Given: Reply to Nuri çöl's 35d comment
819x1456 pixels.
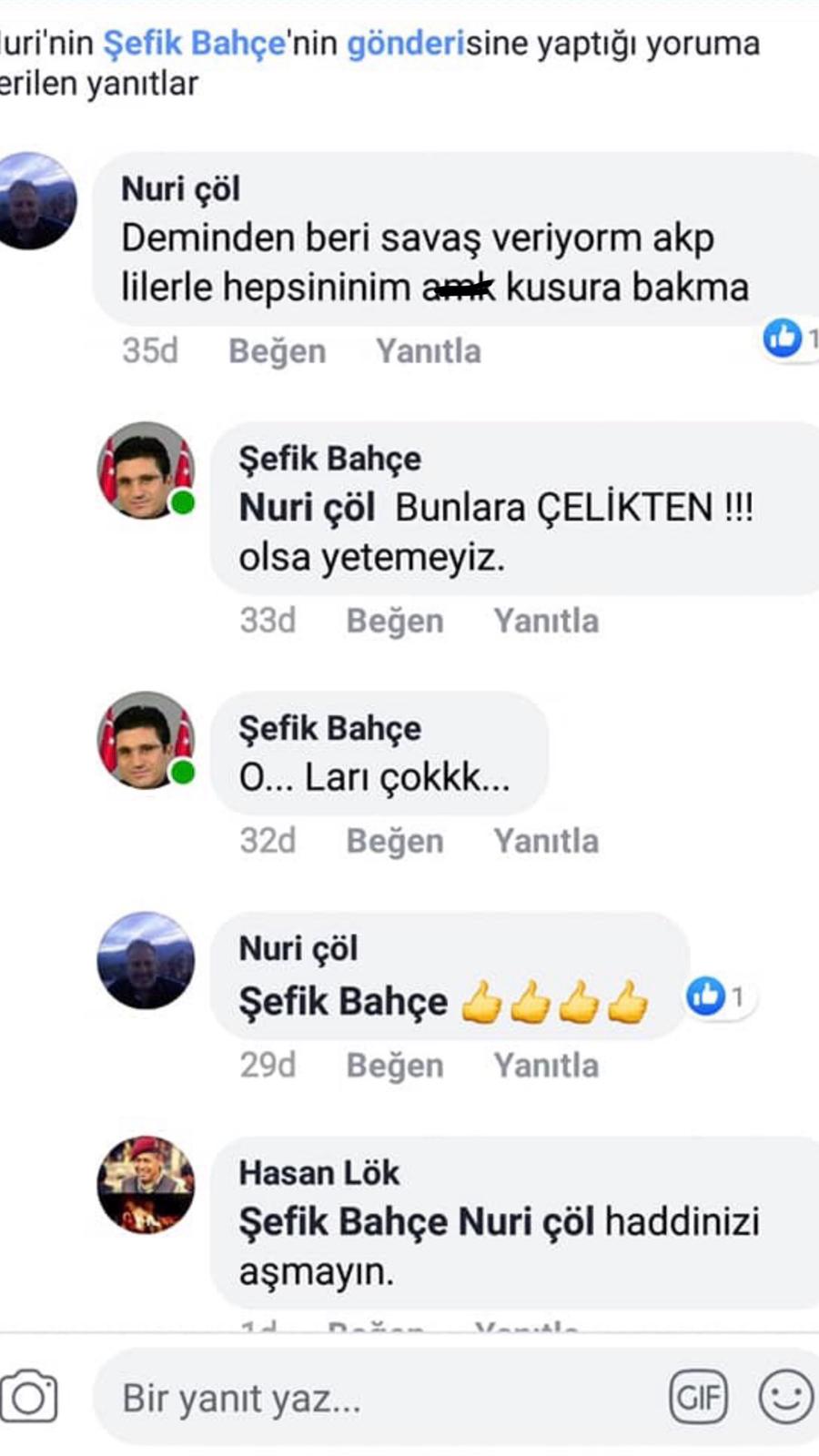Looking at the screenshot, I should (428, 351).
